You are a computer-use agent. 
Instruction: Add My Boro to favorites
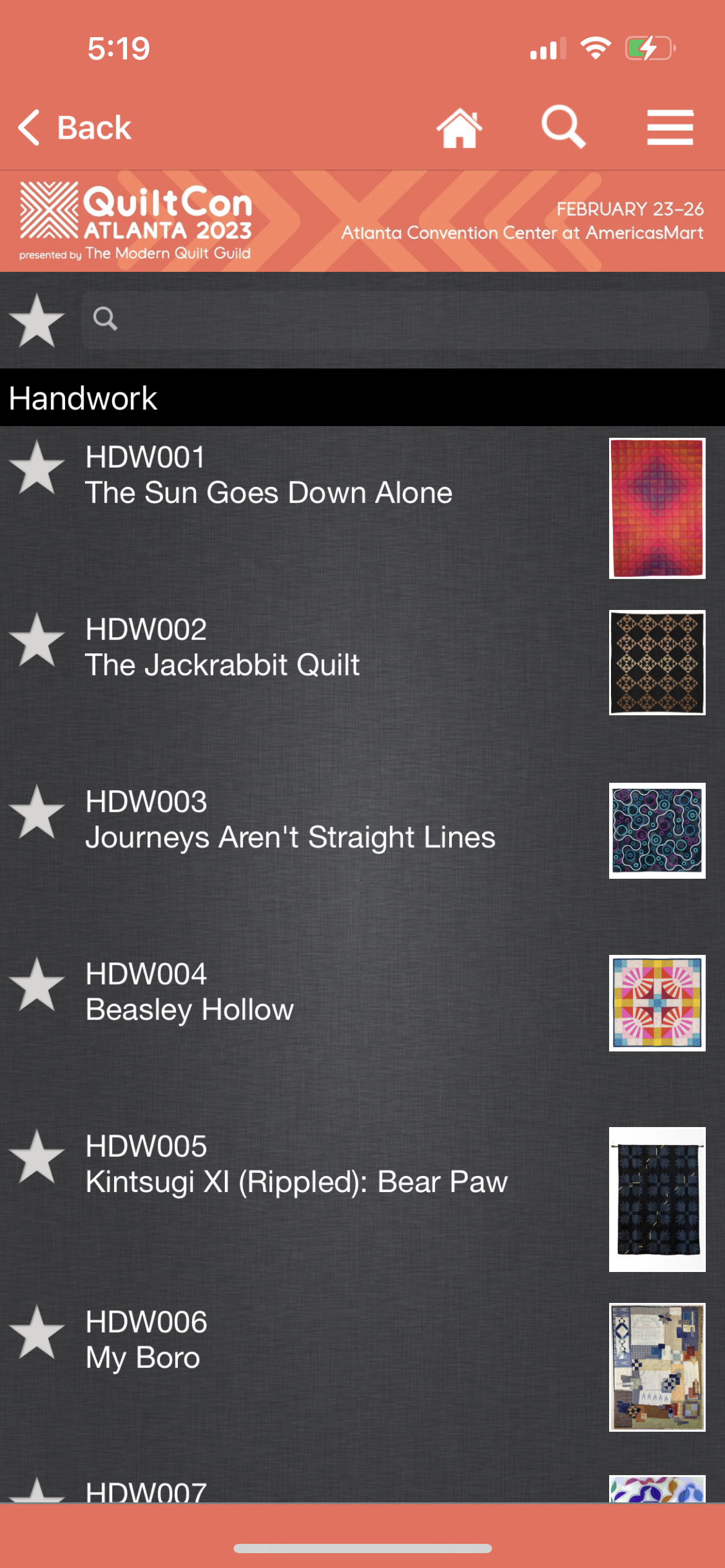[x=37, y=1333]
